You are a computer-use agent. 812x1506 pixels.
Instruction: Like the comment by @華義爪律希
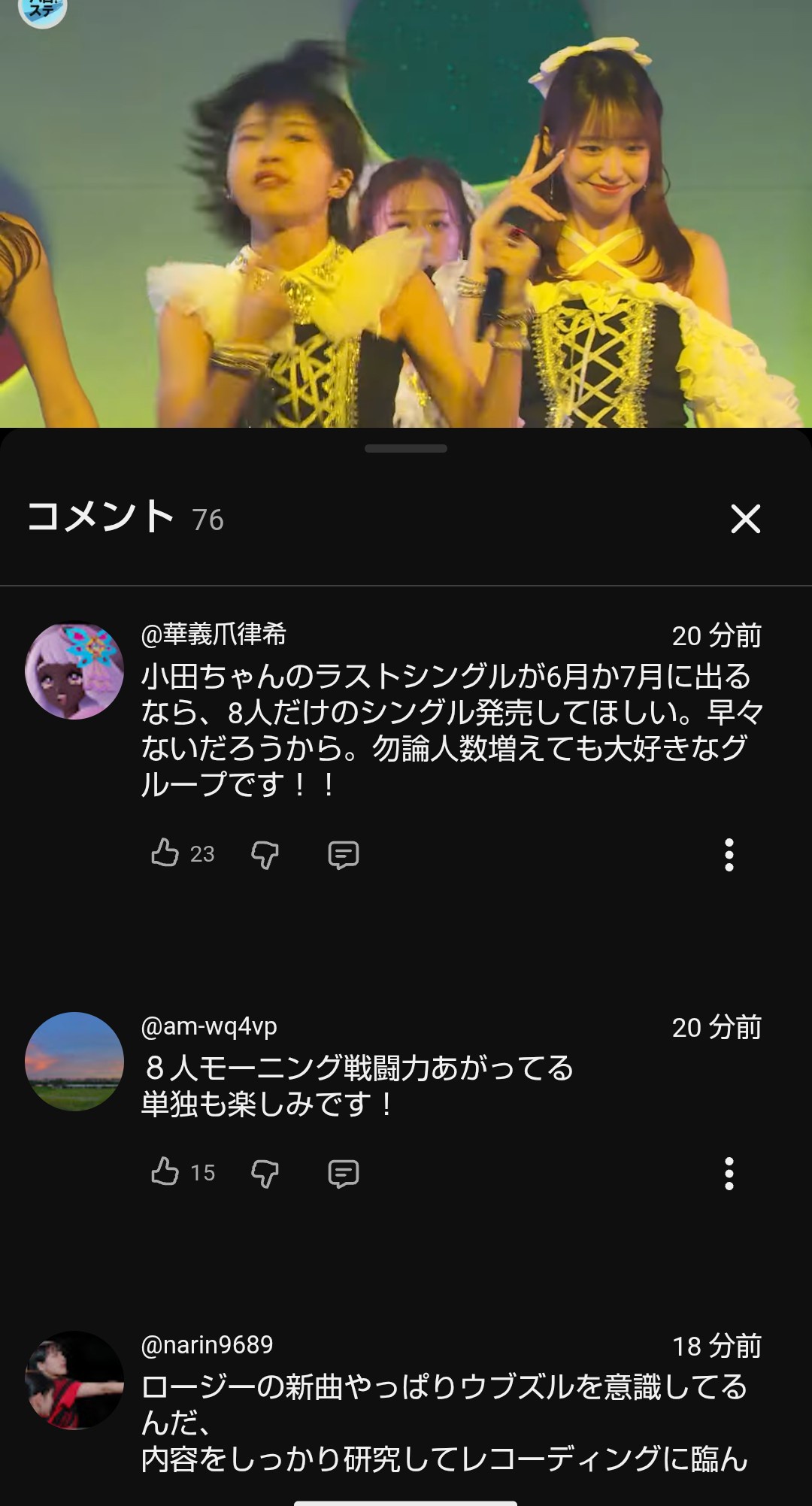[x=165, y=853]
